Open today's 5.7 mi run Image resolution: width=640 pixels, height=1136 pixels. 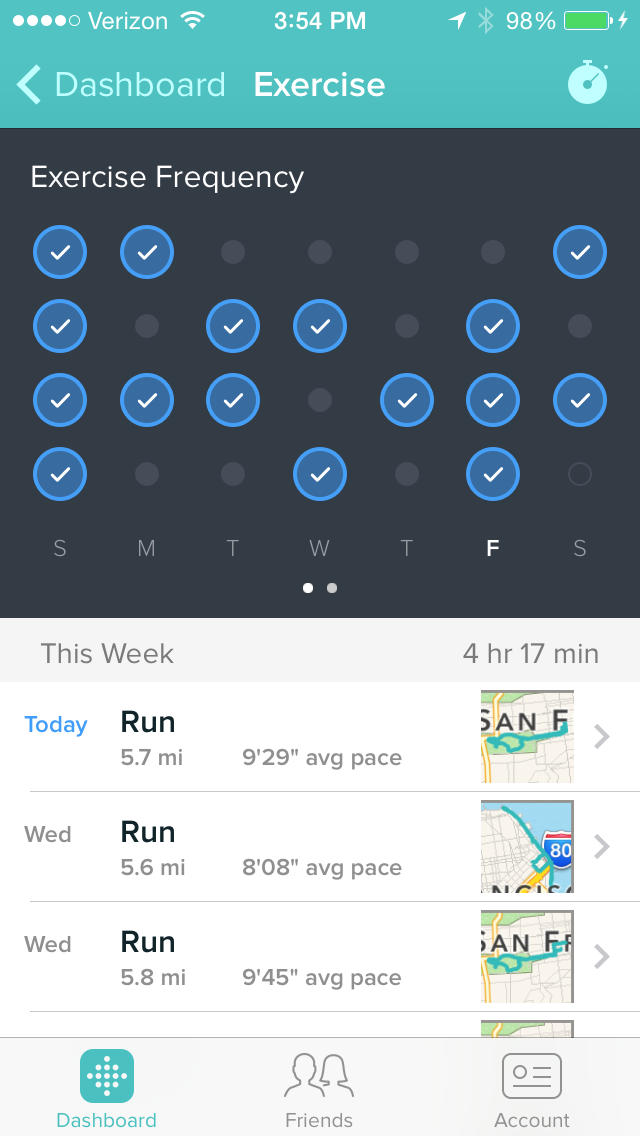tap(320, 737)
